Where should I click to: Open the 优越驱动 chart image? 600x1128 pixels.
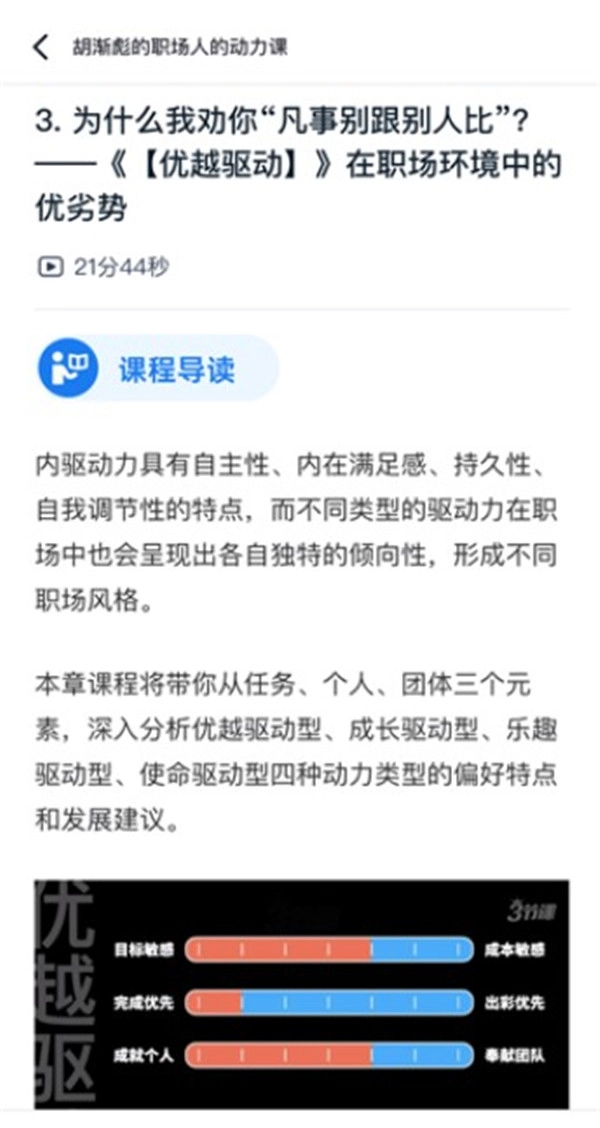tap(301, 993)
